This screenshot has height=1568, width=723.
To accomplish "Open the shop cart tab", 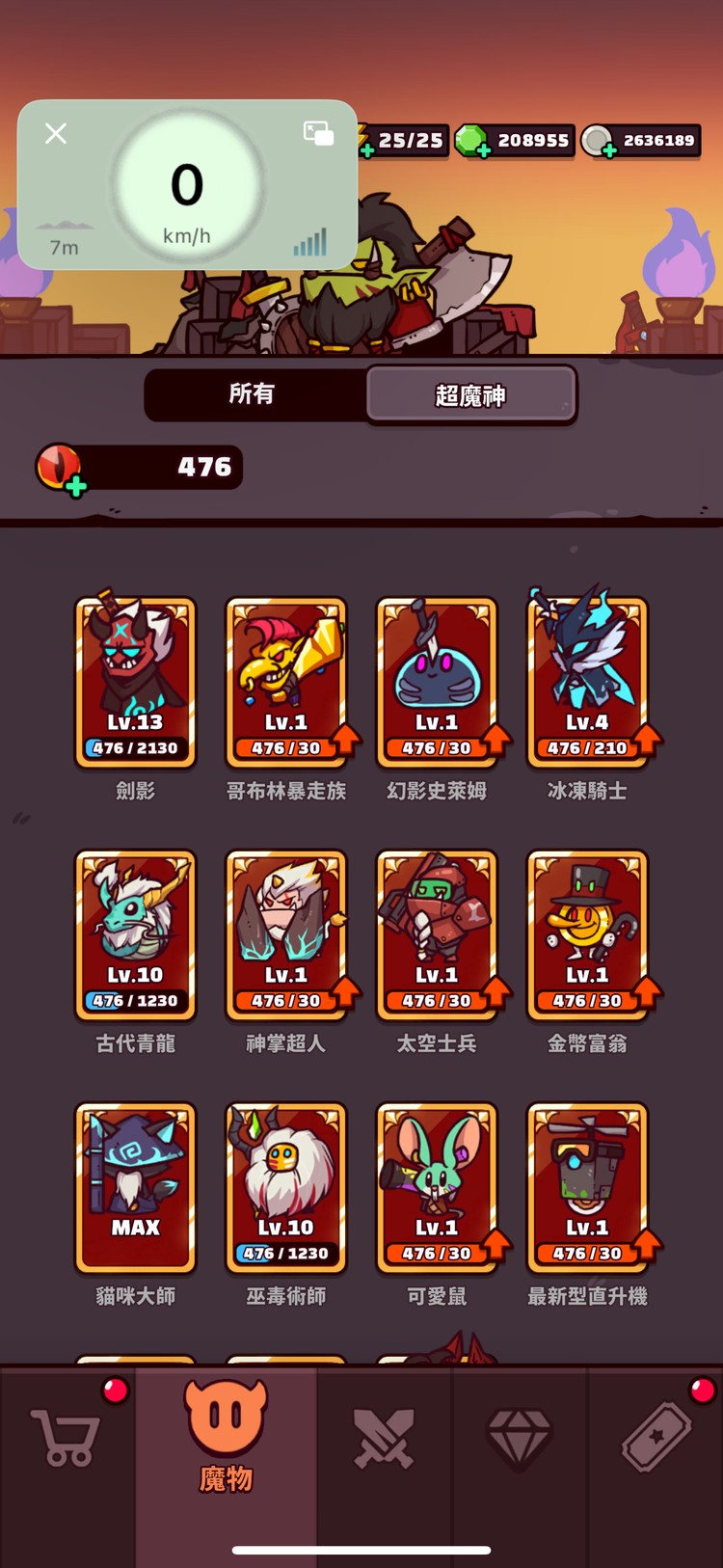I will pos(66,1438).
